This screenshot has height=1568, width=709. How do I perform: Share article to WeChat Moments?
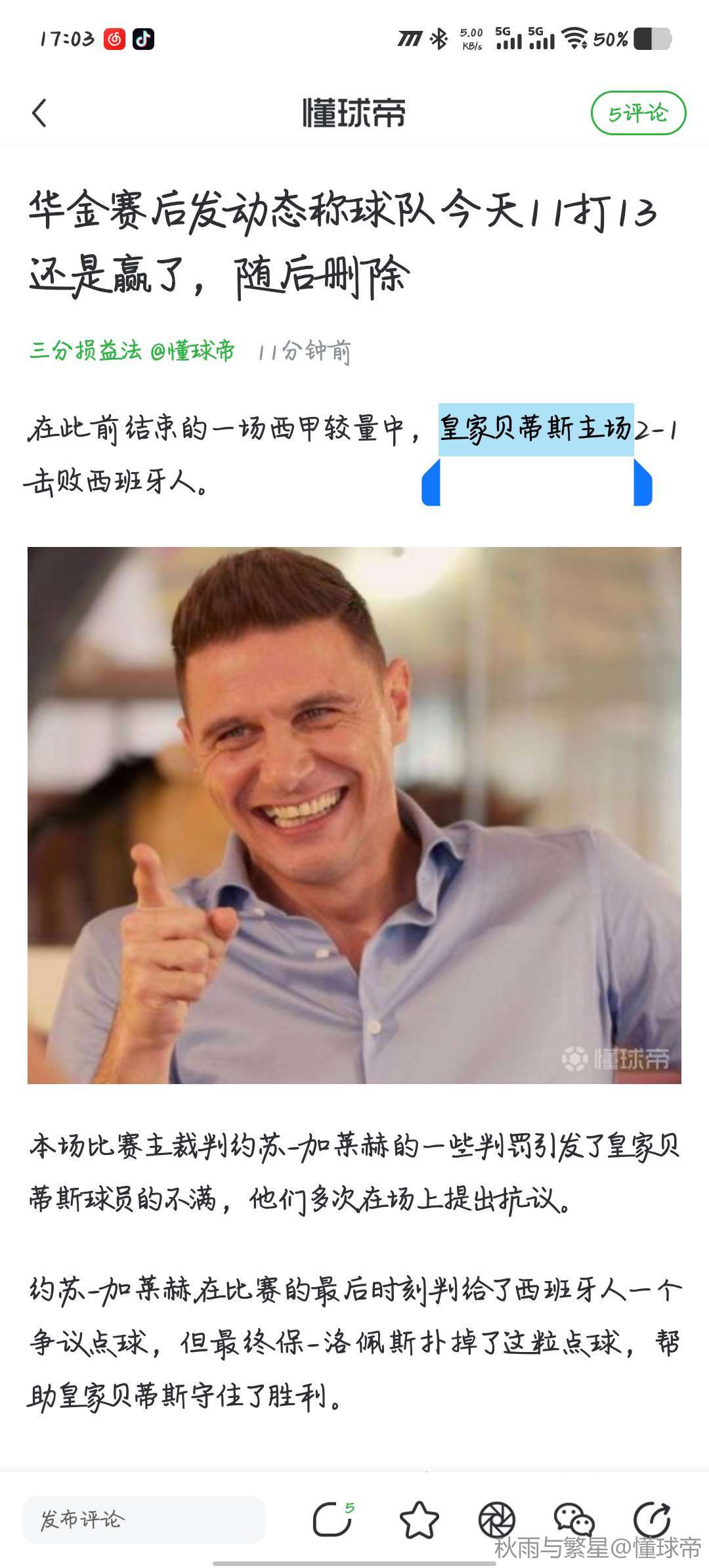tap(496, 1519)
